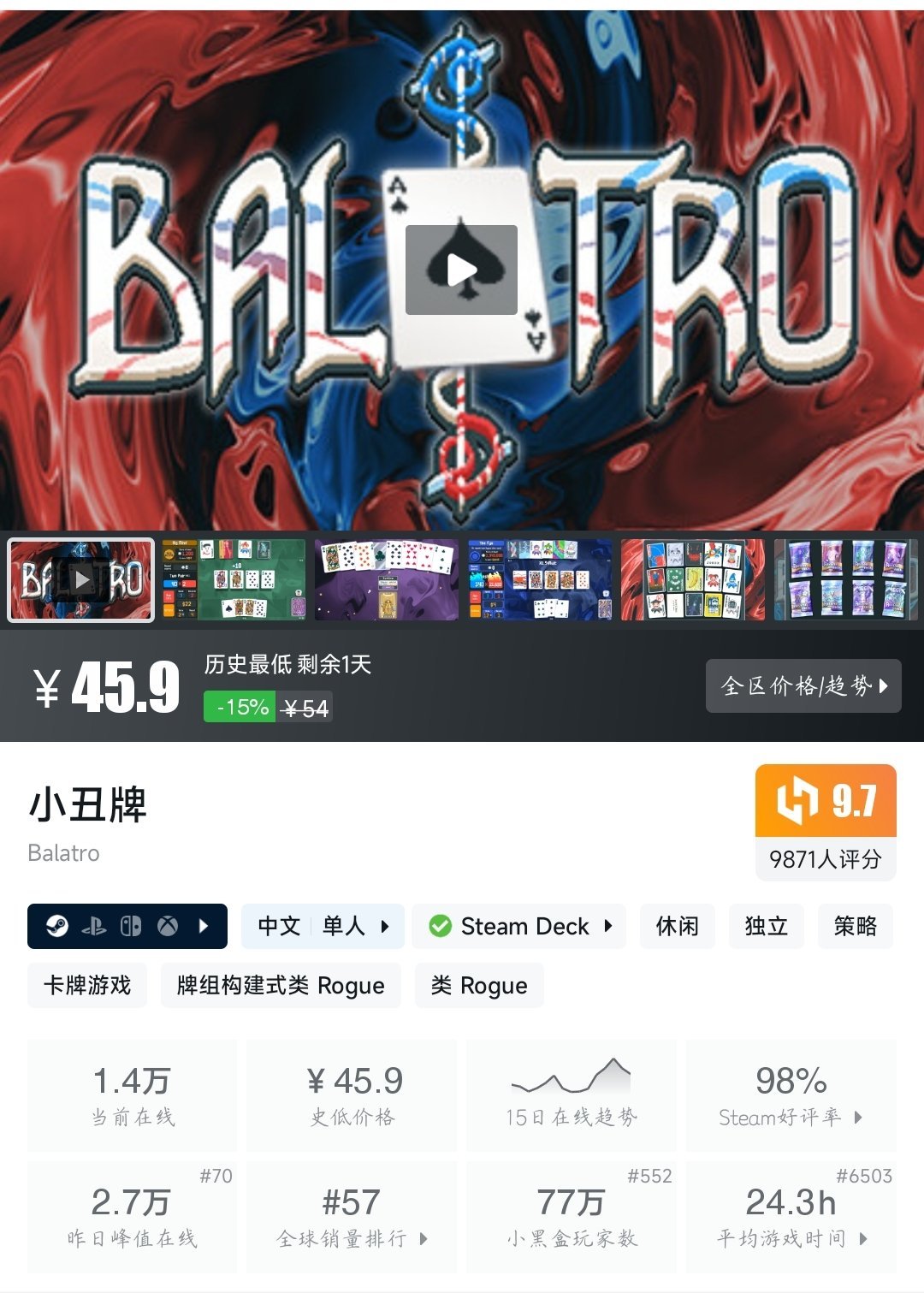Viewport: 924px width, 1293px height.
Task: Open the 牌组构建式类 Rogue tag
Action: 281,985
